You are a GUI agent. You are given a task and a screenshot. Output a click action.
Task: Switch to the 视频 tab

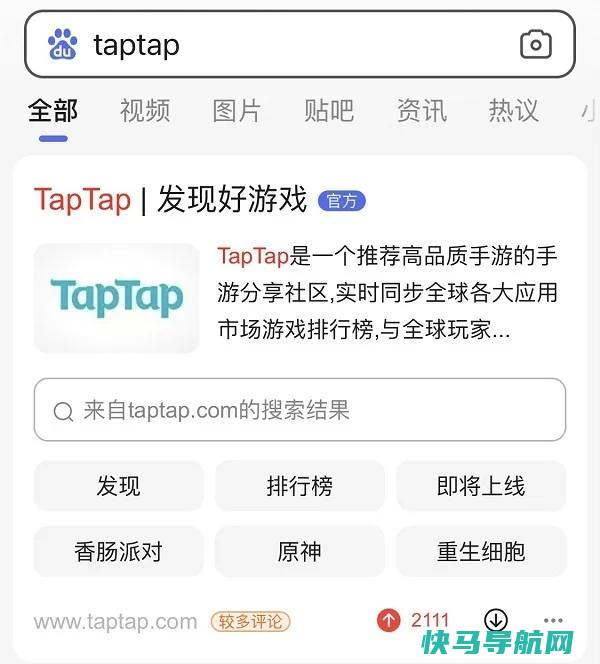[x=145, y=110]
